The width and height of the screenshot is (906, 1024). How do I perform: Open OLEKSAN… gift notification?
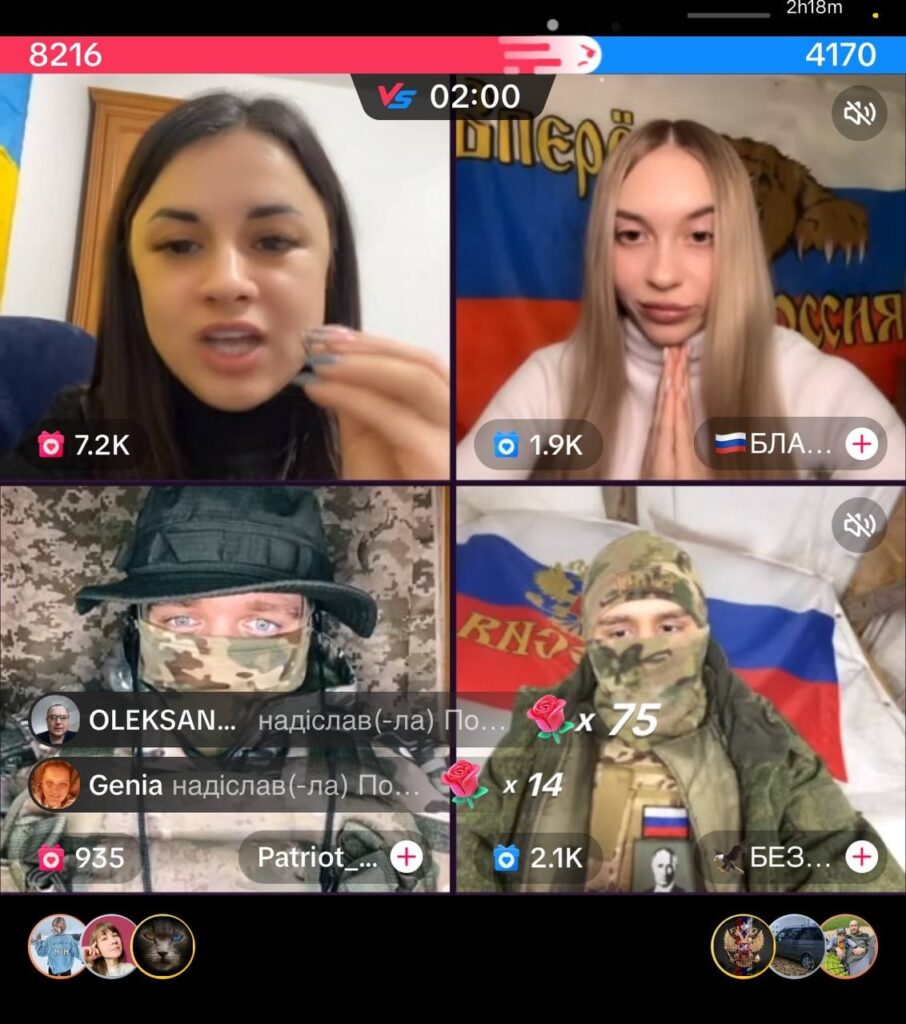click(x=240, y=720)
